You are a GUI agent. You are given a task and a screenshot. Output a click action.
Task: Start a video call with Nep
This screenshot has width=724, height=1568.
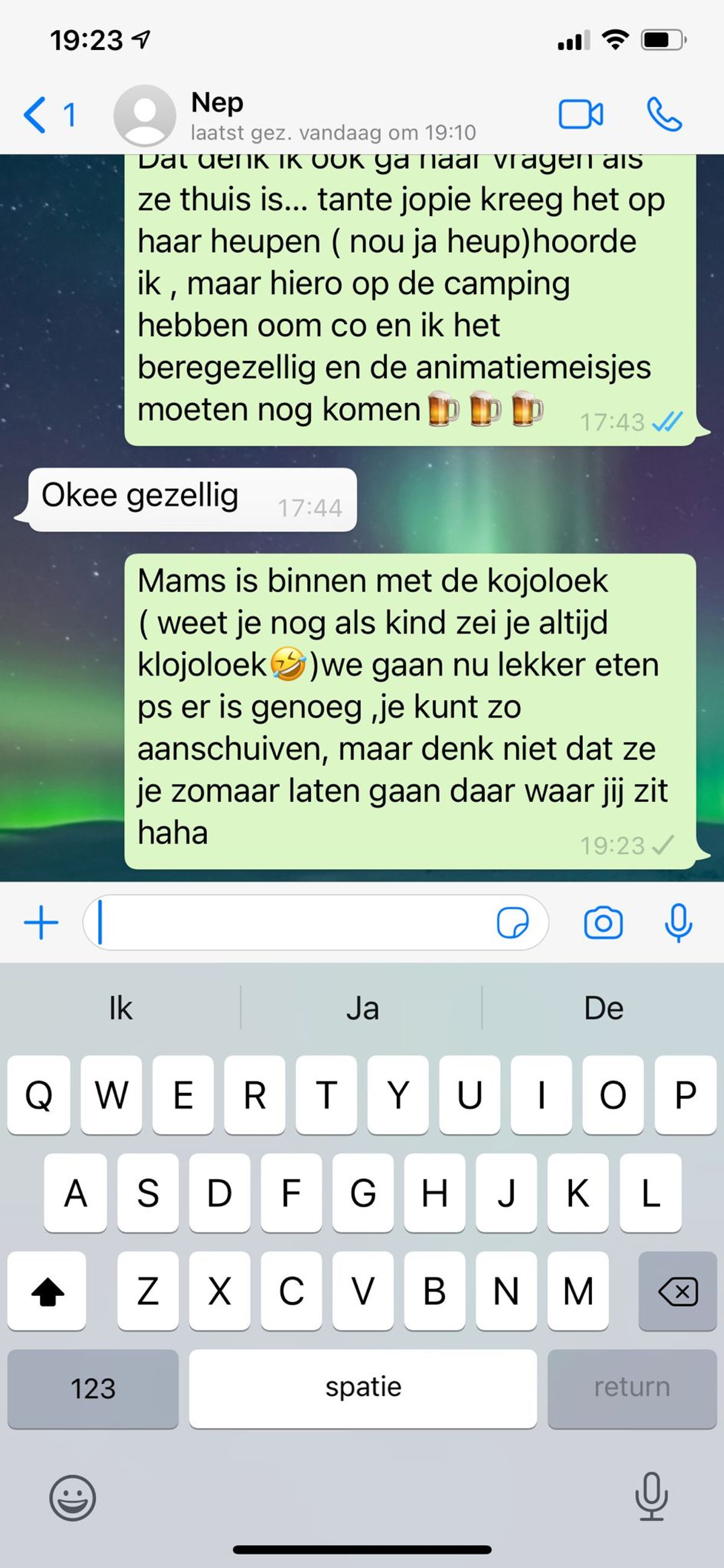(x=580, y=115)
